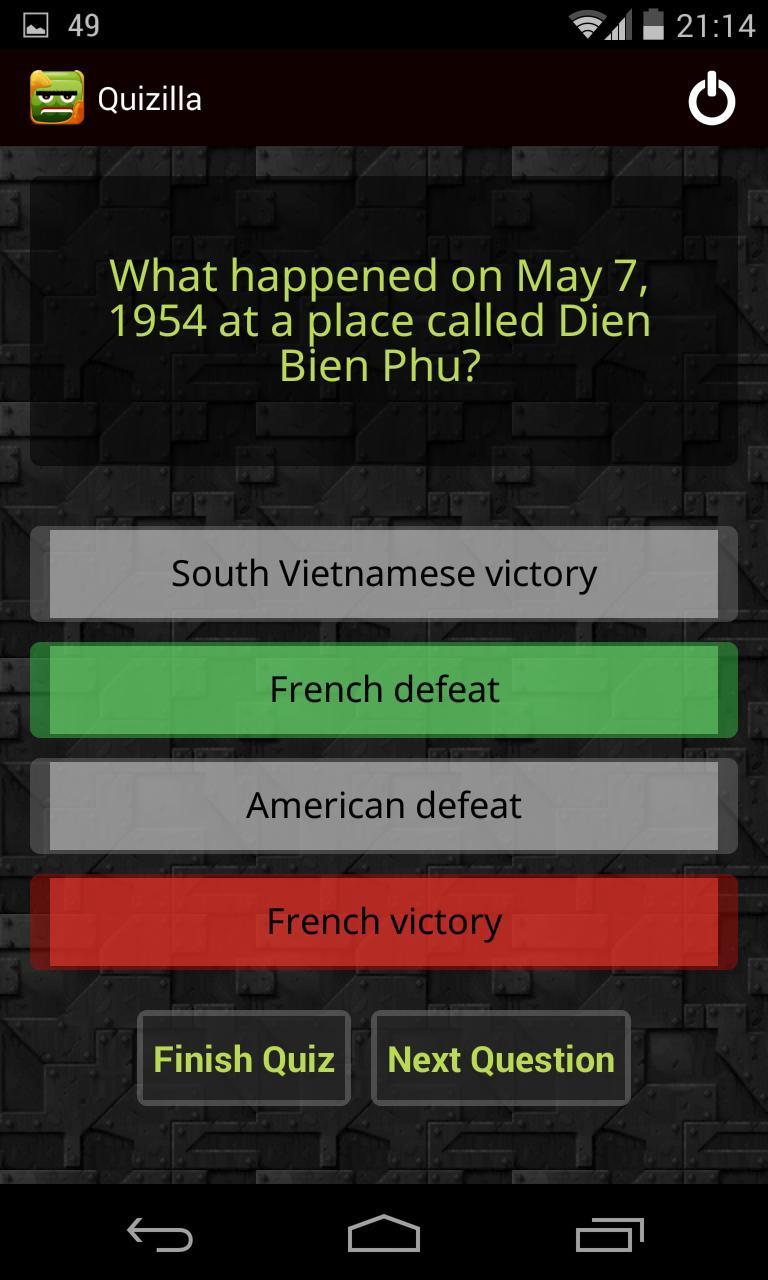This screenshot has width=768, height=1280.
Task: Pick the American defeat answer
Action: pos(384,806)
